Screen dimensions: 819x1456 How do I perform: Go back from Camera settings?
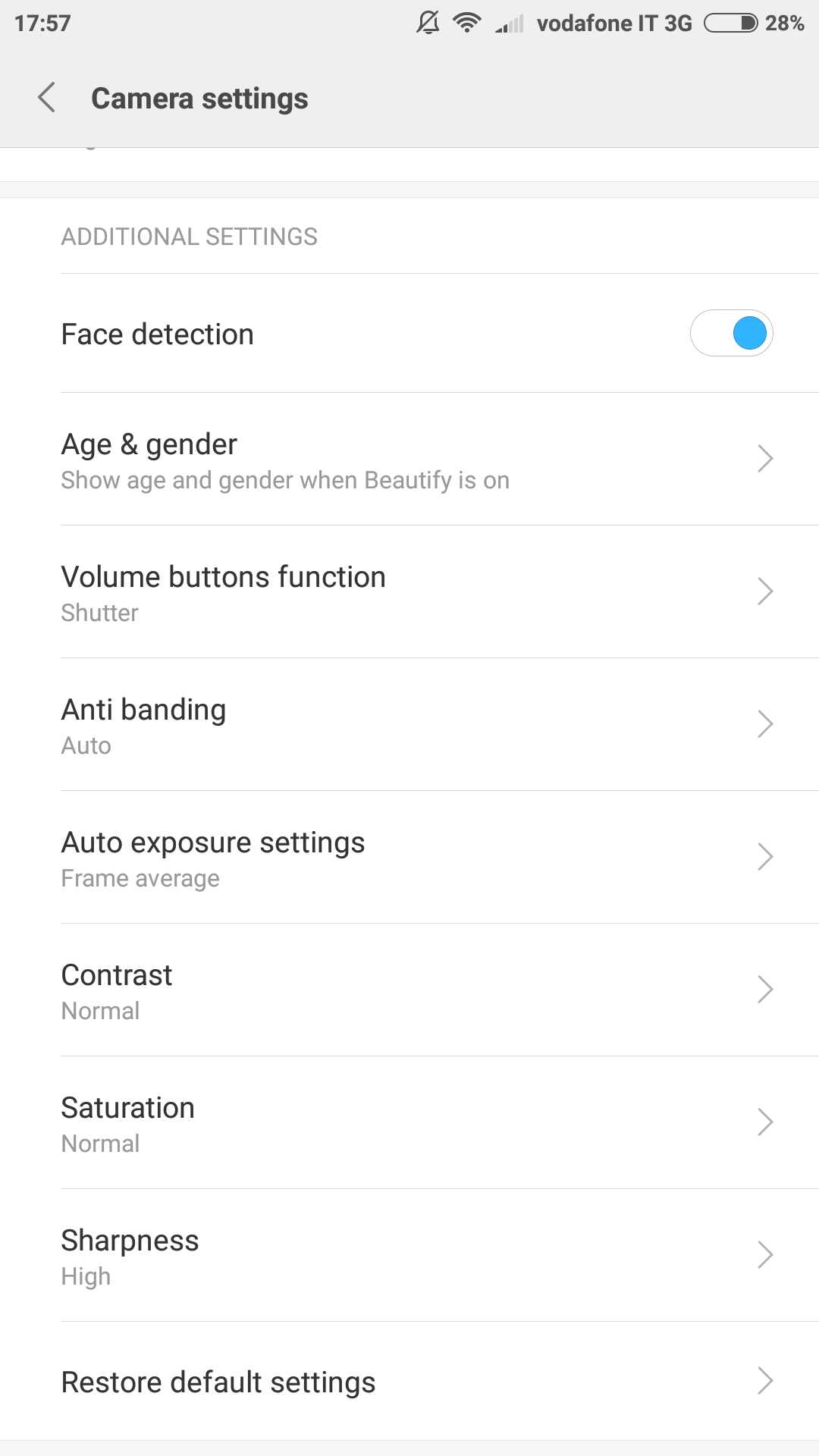[x=47, y=98]
